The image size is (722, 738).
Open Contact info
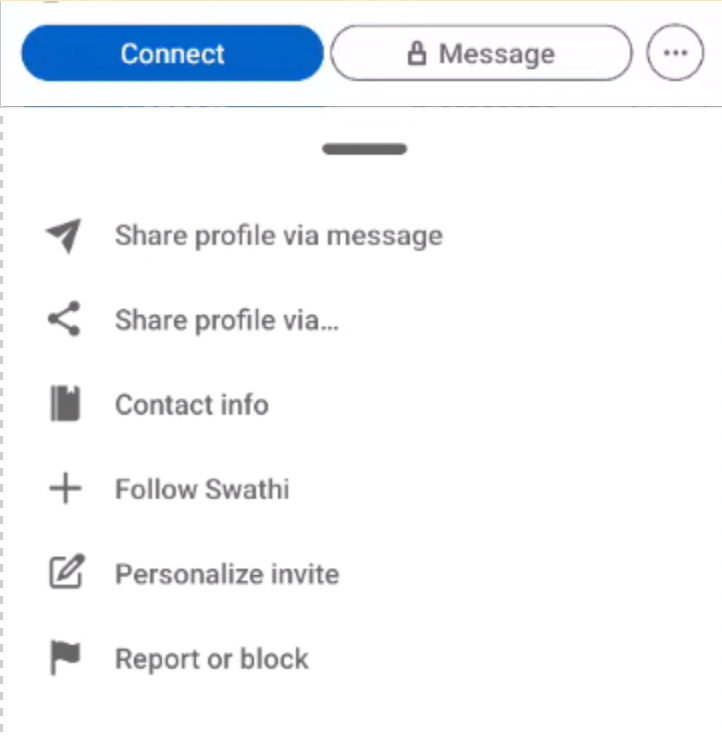coord(191,405)
